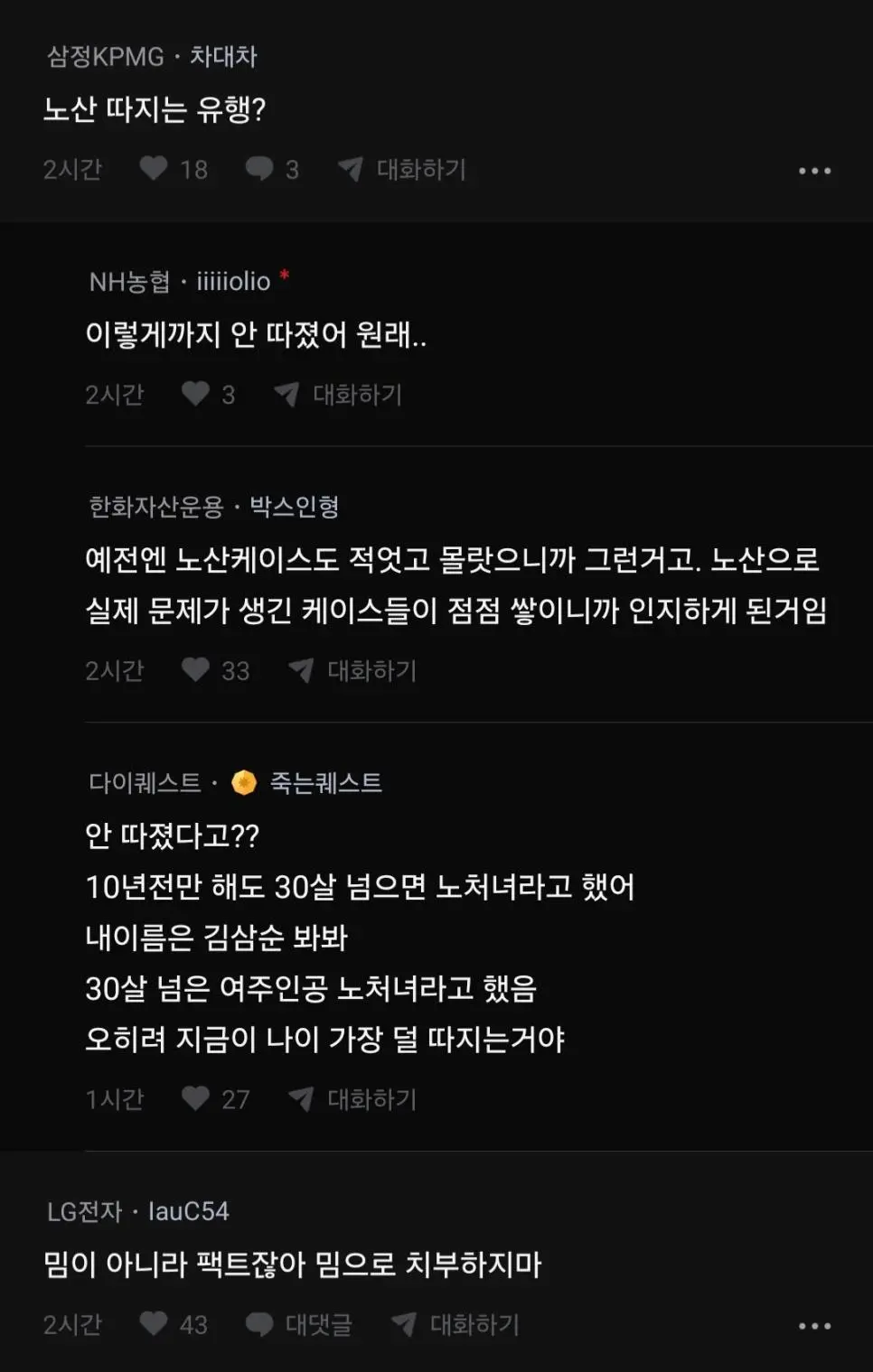Open overflow menu for lauC54's comment

pyautogui.click(x=814, y=1326)
